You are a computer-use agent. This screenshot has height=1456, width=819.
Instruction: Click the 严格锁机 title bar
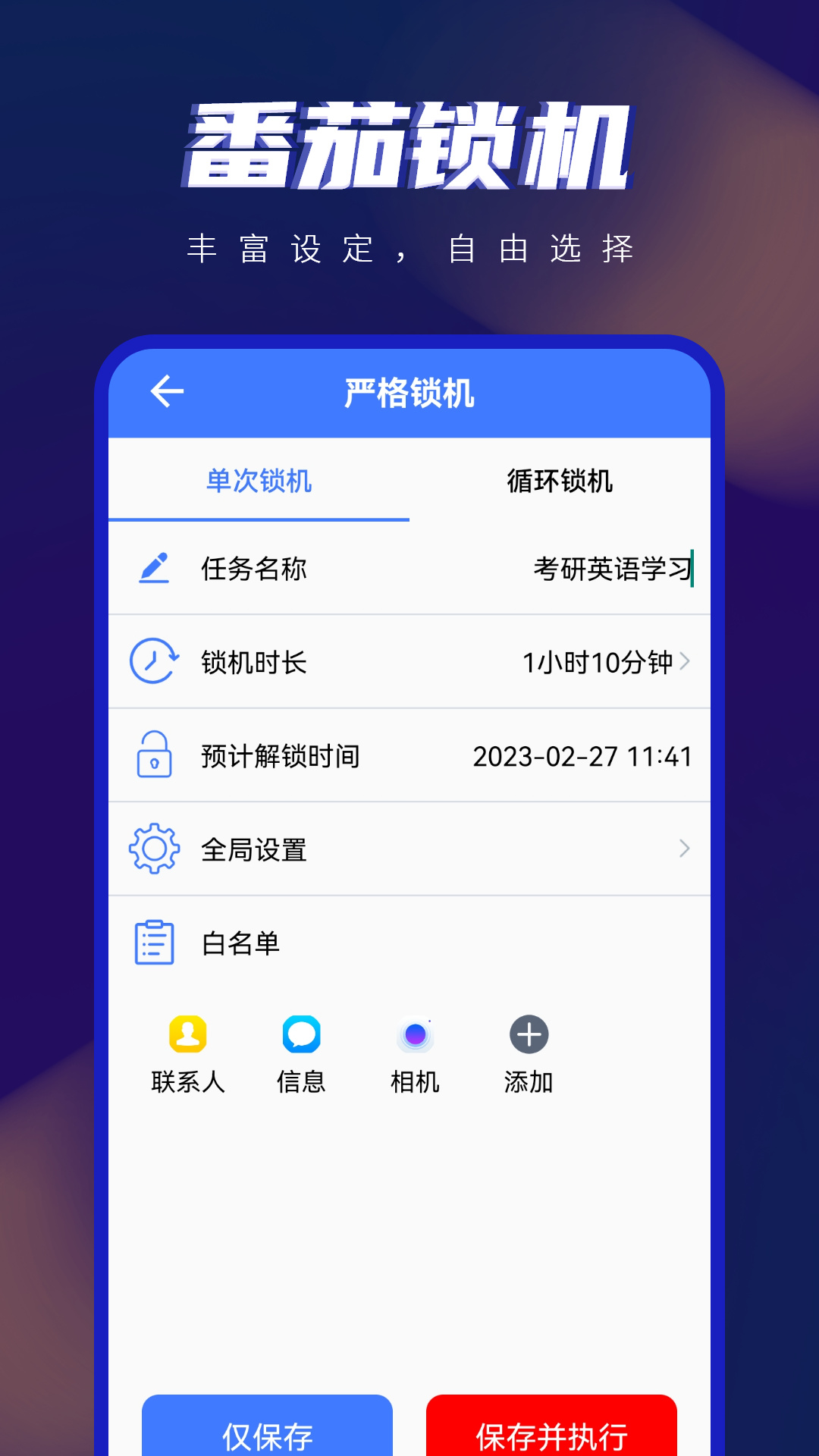coord(409,393)
